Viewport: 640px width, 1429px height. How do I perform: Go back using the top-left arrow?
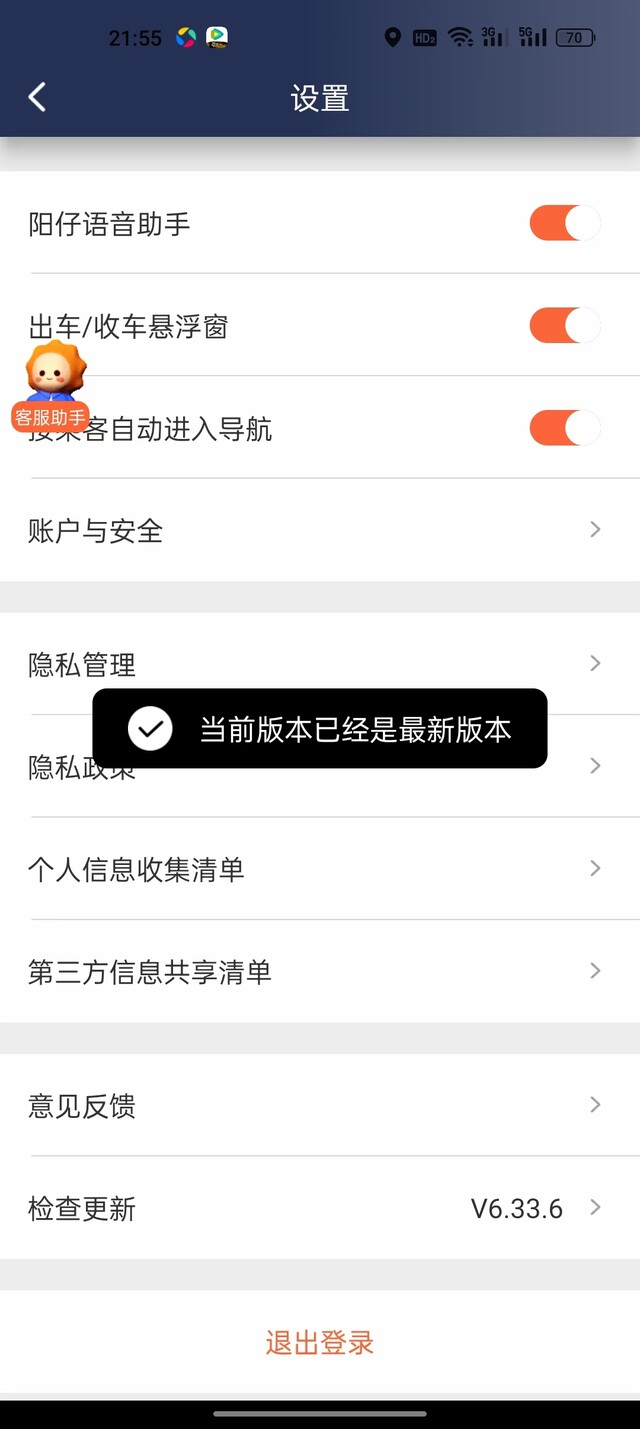[x=37, y=97]
